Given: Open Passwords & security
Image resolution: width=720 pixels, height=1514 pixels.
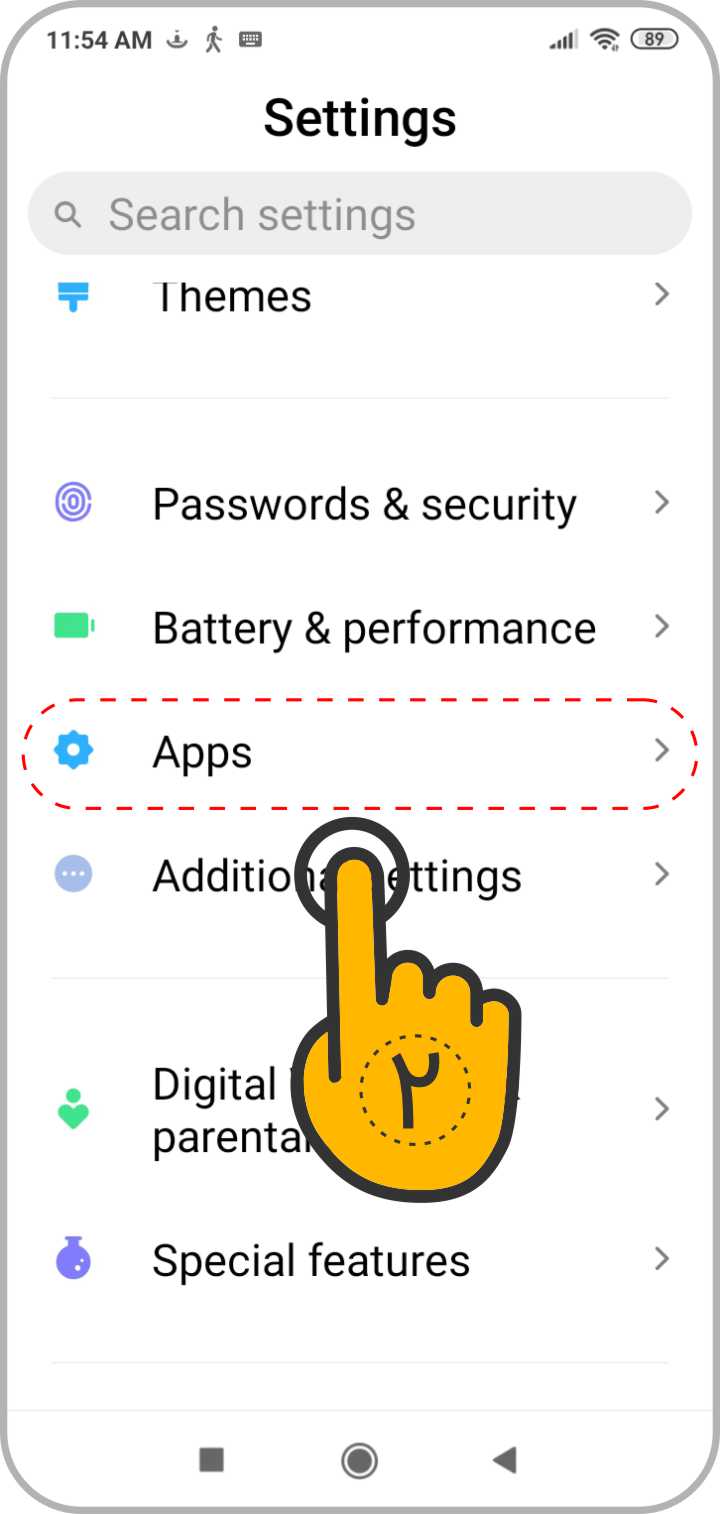Looking at the screenshot, I should tap(360, 504).
